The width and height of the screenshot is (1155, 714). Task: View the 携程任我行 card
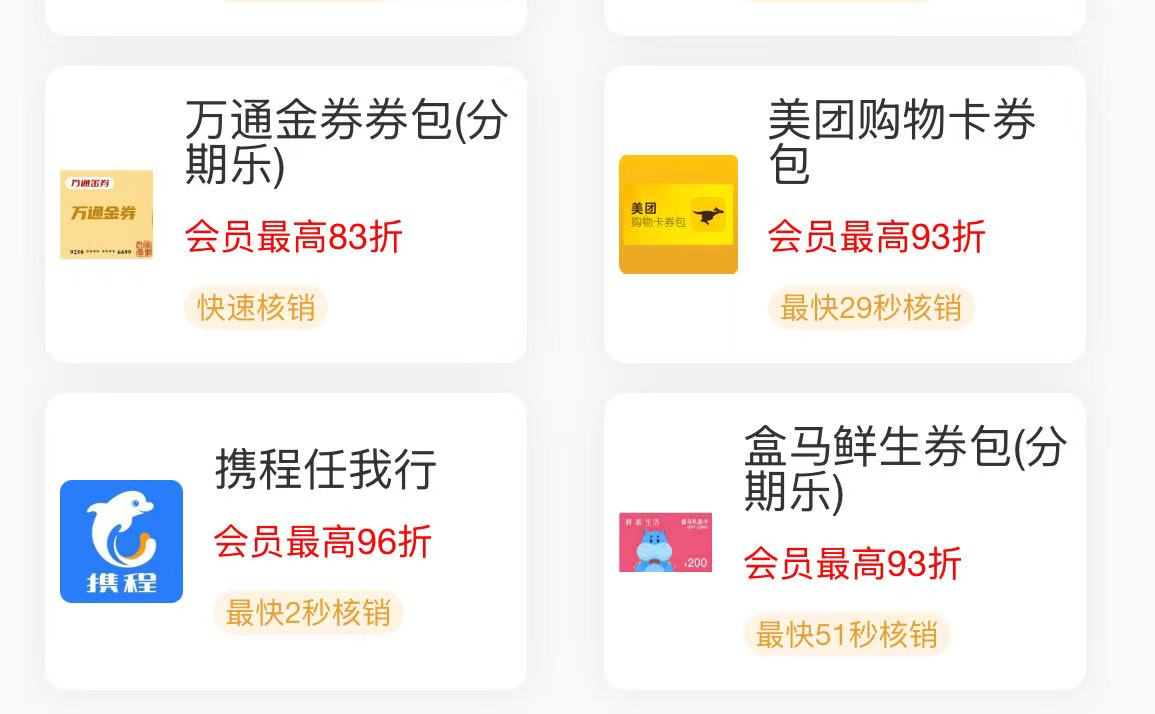286,541
